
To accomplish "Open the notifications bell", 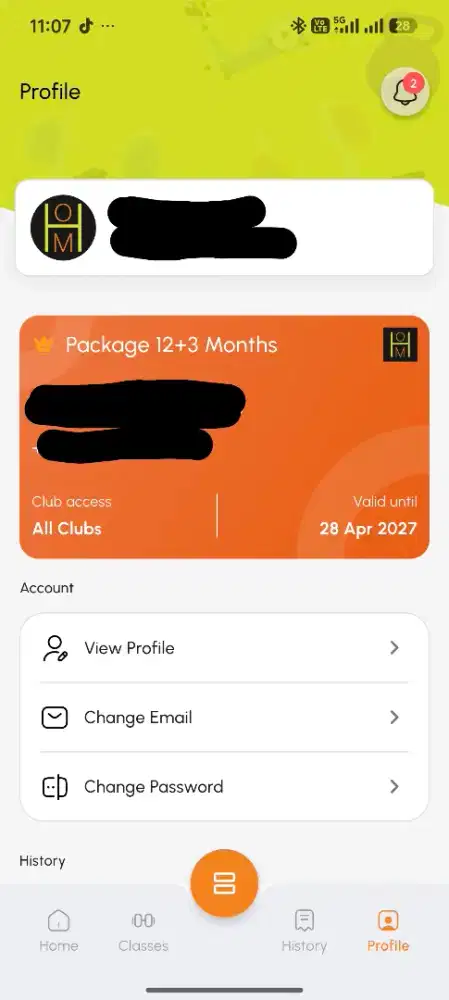I will (x=405, y=92).
